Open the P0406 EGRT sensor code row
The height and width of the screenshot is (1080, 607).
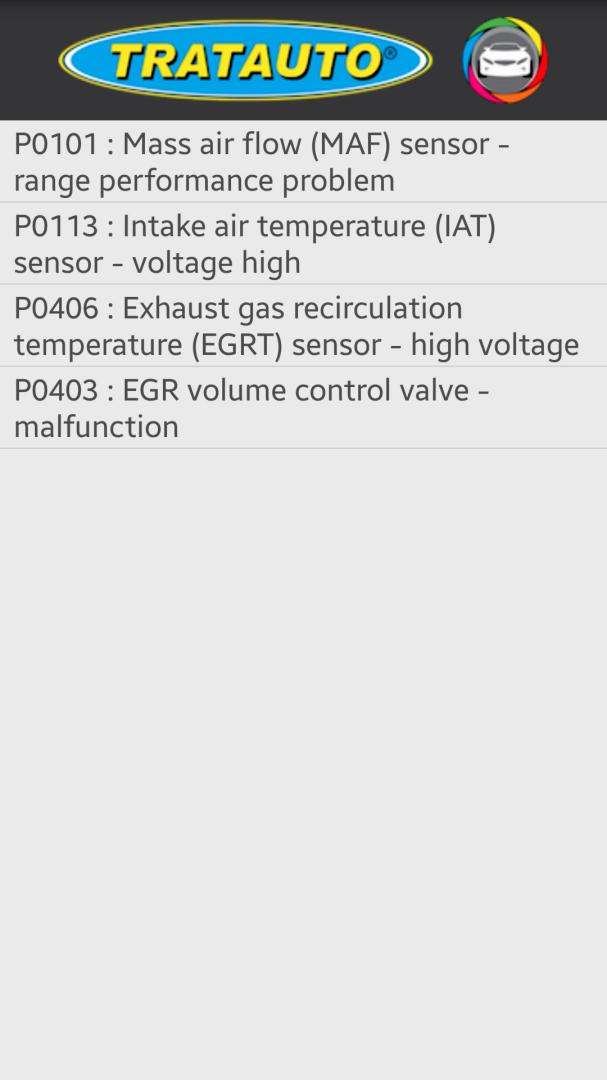tap(303, 326)
